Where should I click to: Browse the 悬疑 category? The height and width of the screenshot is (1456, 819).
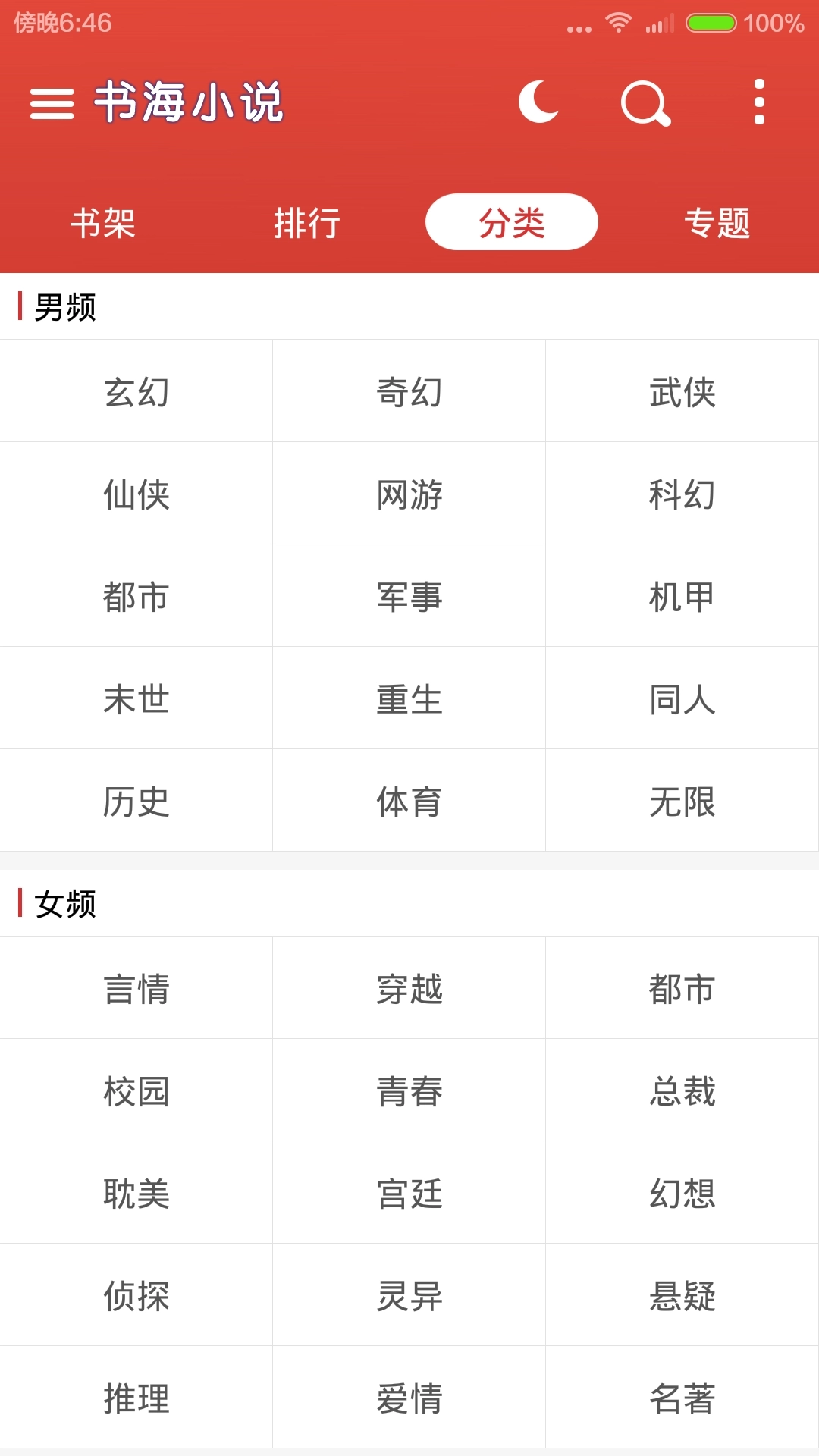click(x=682, y=1296)
